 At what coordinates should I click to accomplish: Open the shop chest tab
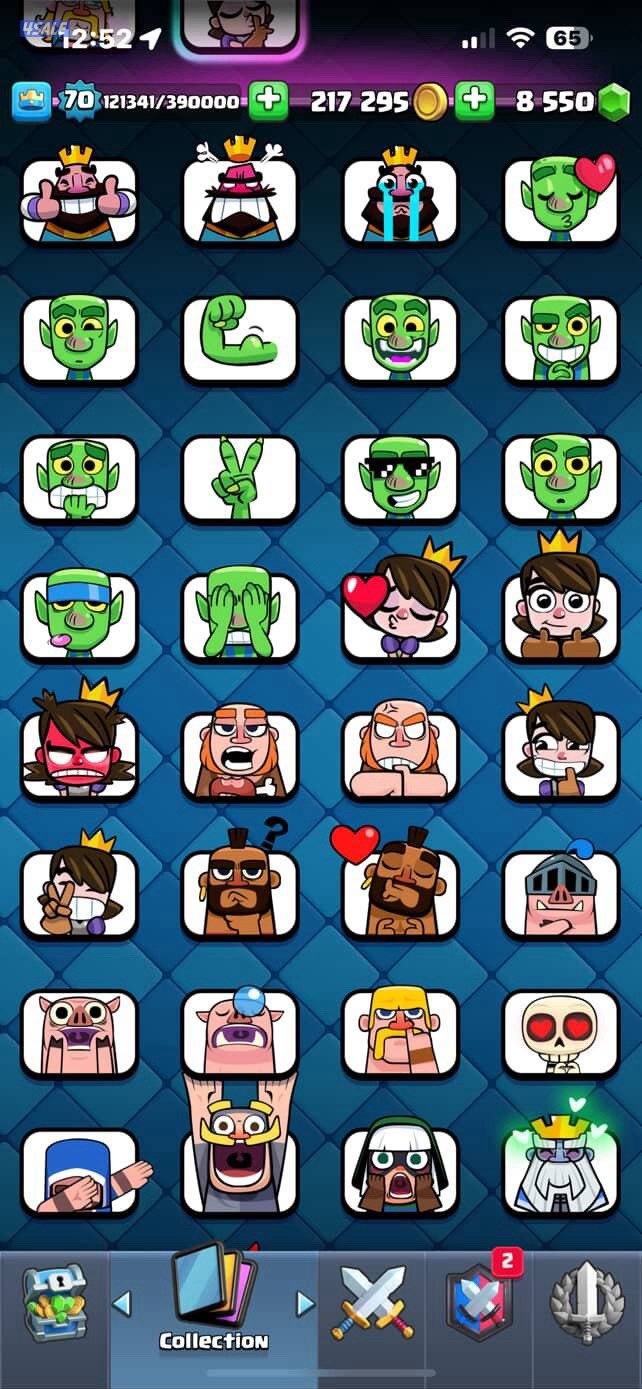54,1302
